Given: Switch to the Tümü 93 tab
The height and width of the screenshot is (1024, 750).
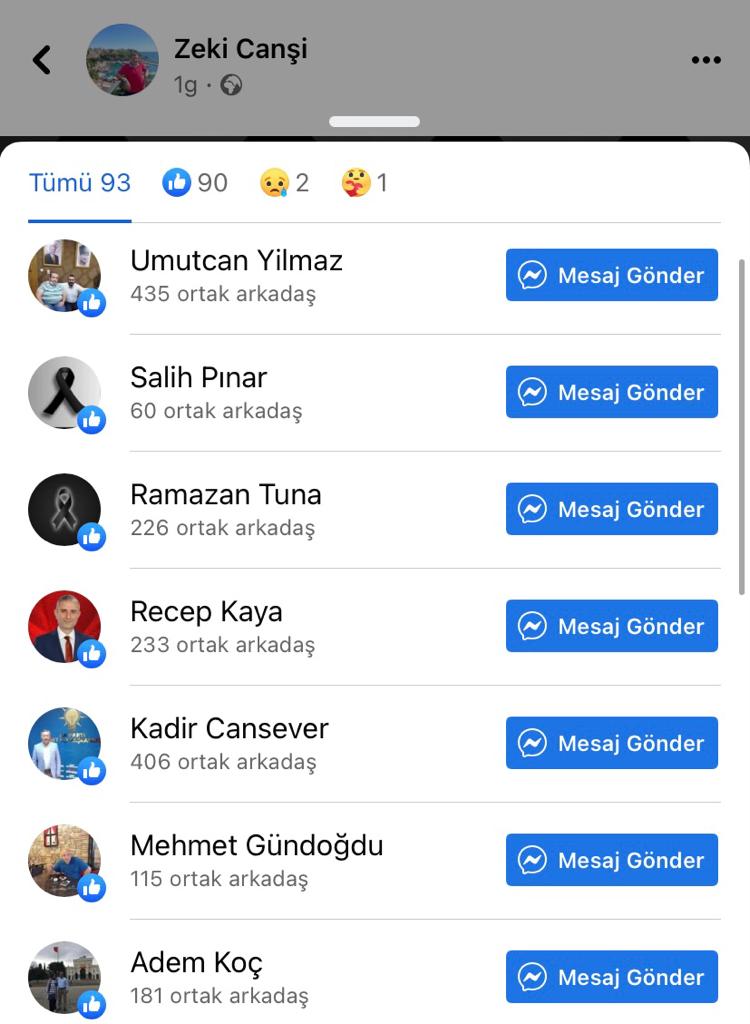Looking at the screenshot, I should 80,183.
